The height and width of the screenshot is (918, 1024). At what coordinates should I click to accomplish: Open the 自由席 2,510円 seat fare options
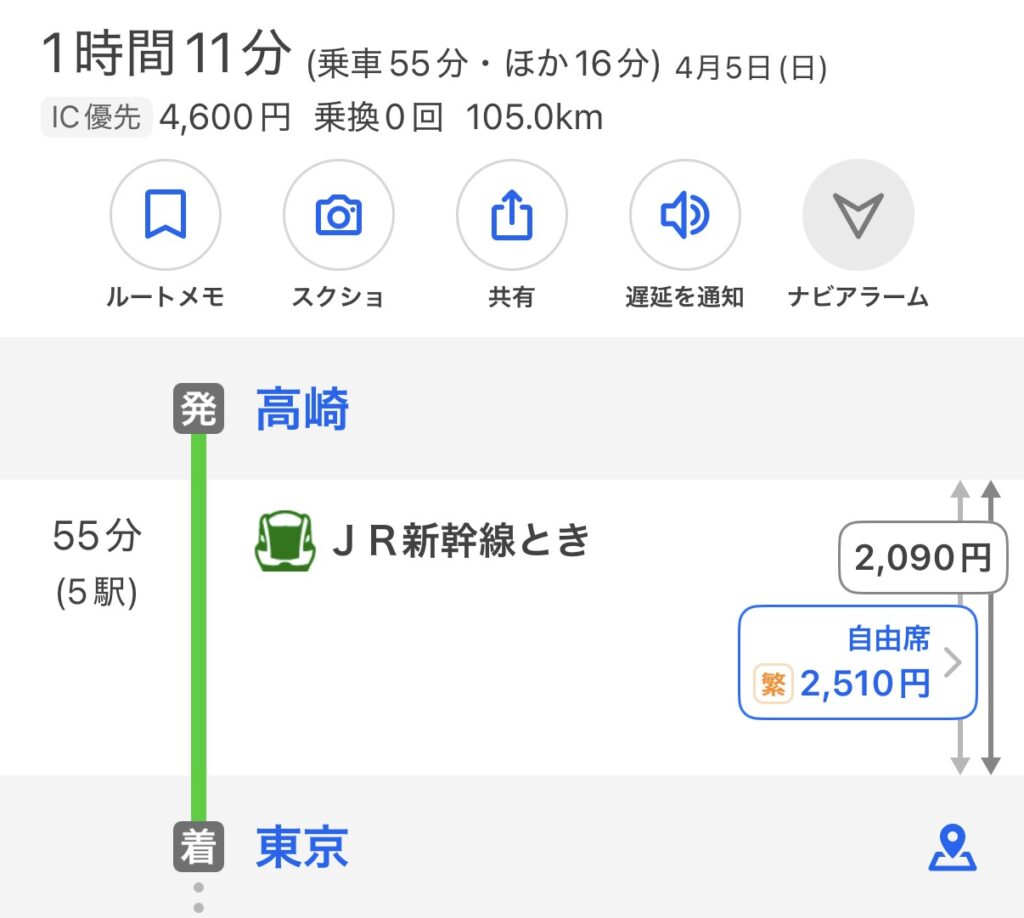857,662
